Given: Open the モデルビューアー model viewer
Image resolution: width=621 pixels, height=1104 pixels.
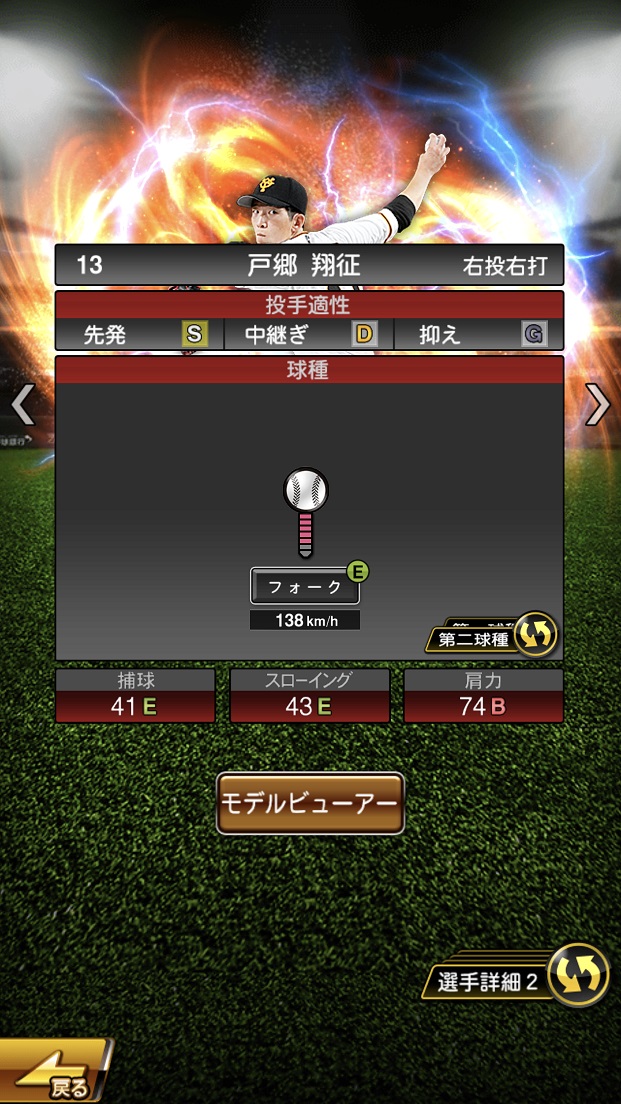Looking at the screenshot, I should (x=310, y=803).
